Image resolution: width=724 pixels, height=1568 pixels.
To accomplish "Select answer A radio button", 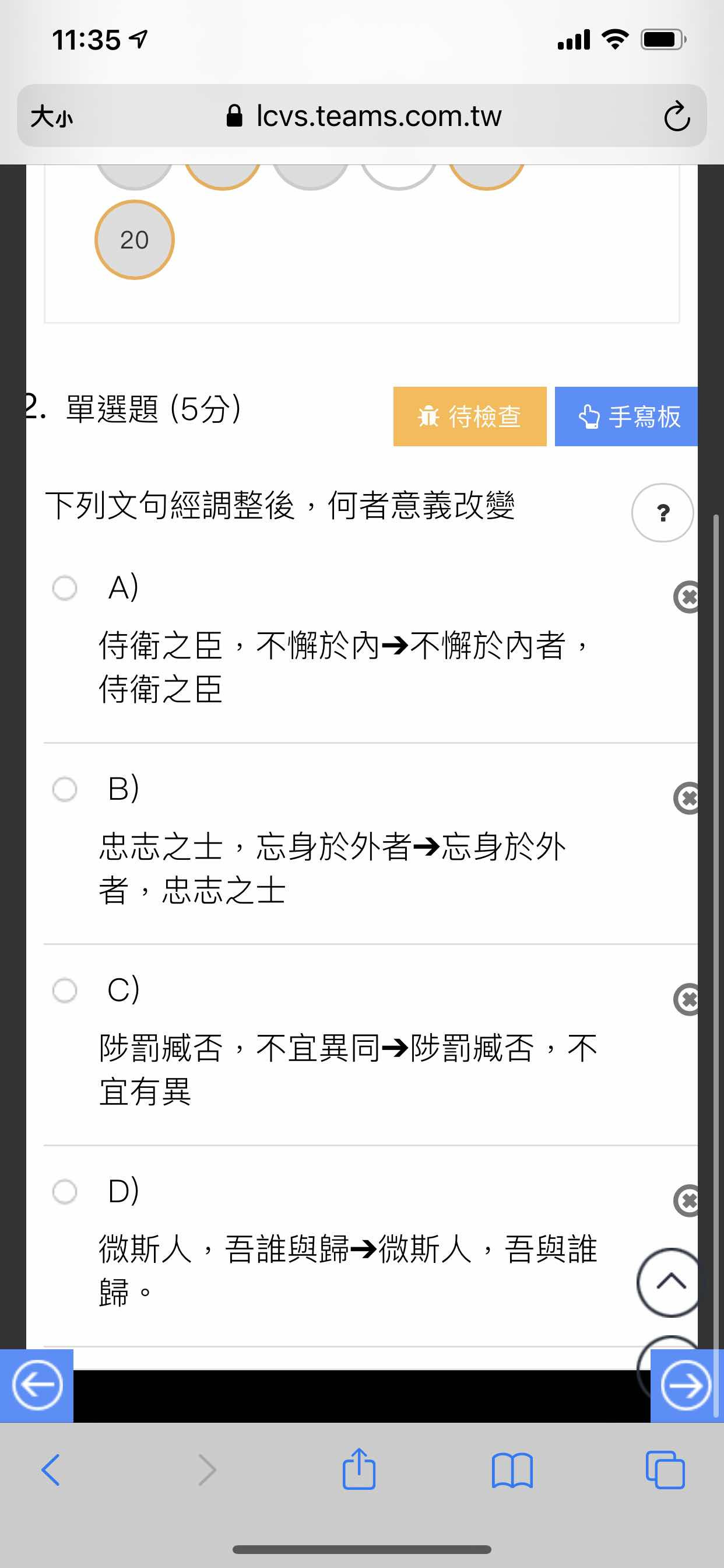I will 65,588.
